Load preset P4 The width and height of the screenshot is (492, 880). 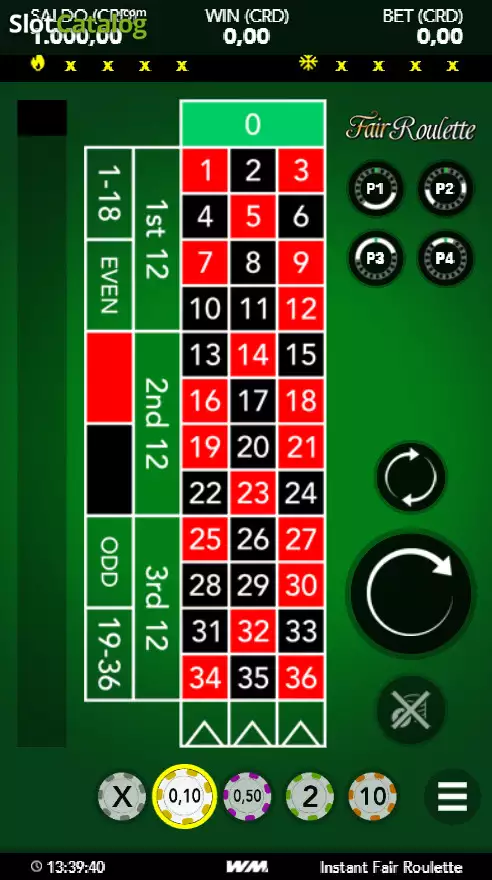click(445, 258)
